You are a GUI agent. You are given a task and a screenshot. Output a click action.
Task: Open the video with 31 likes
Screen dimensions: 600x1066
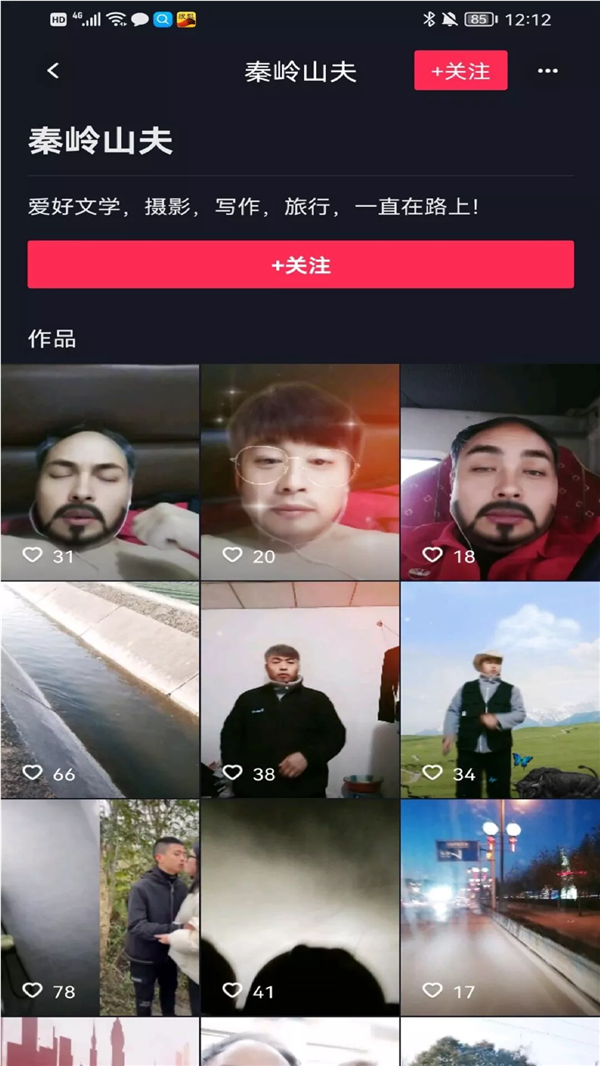click(x=100, y=472)
